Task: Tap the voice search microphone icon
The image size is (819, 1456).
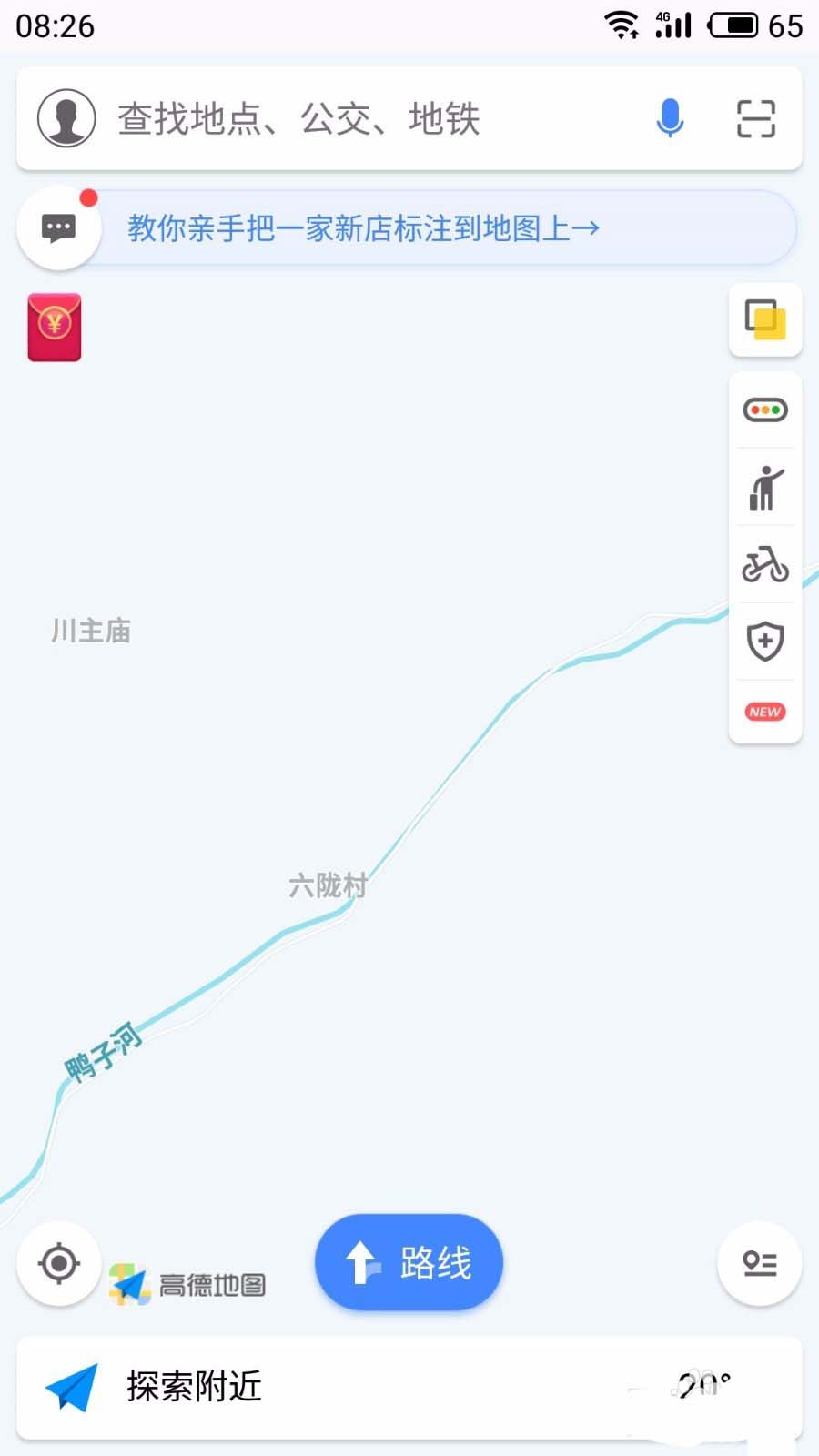Action: tap(671, 118)
